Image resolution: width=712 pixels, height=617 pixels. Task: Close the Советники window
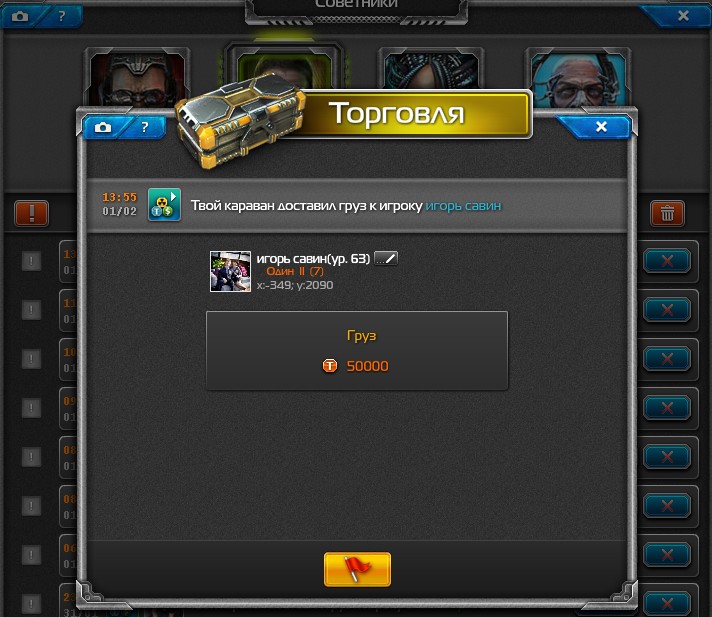(683, 16)
